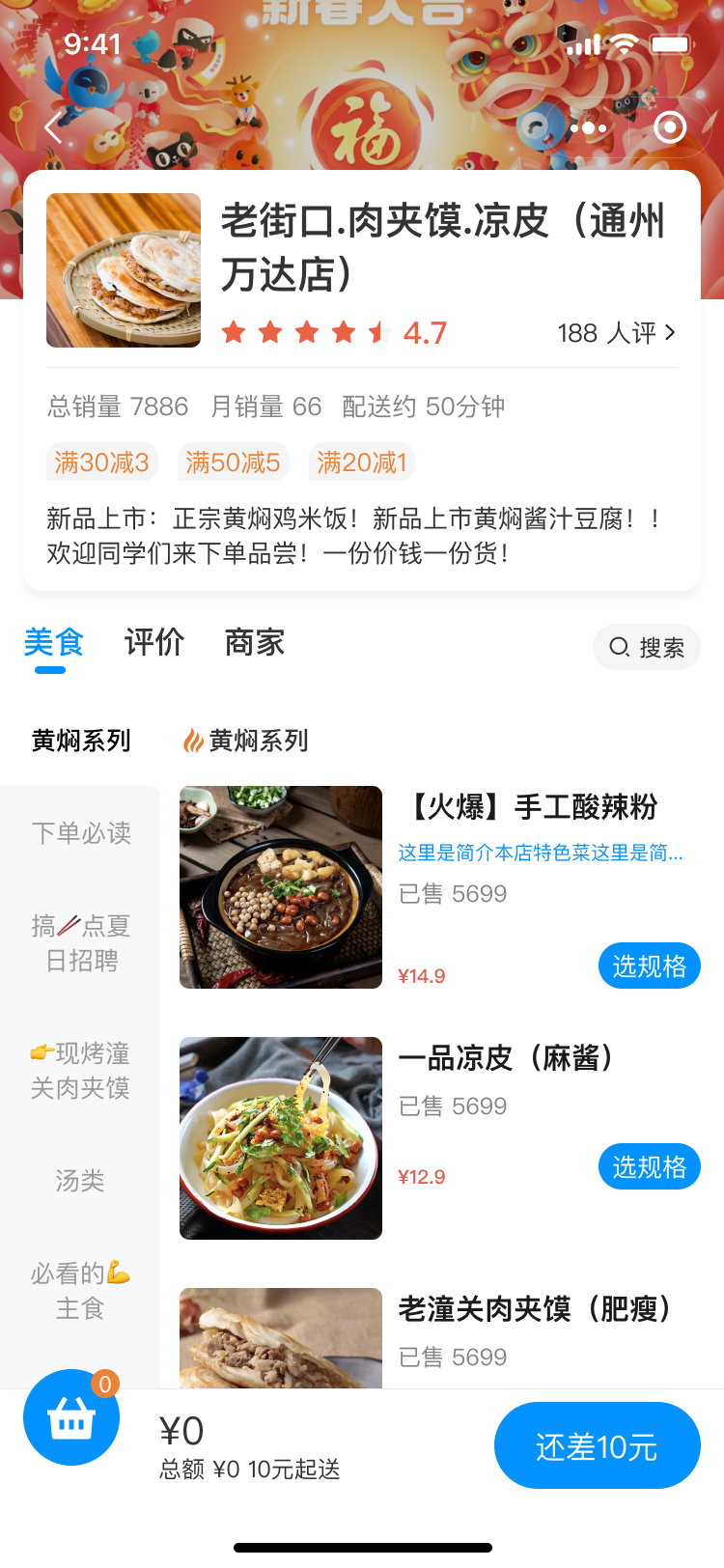The width and height of the screenshot is (724, 1568).
Task: Tap the 满30减3 discount chip
Action: point(101,462)
